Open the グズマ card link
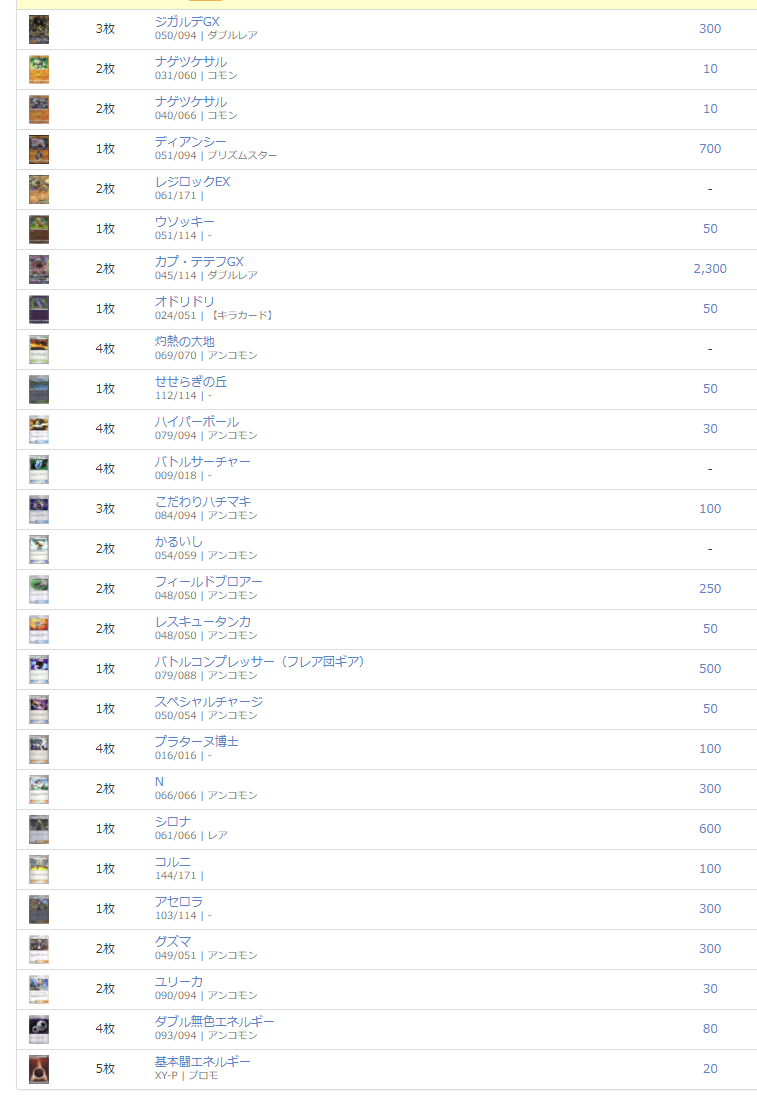The width and height of the screenshot is (757, 1113). [172, 941]
